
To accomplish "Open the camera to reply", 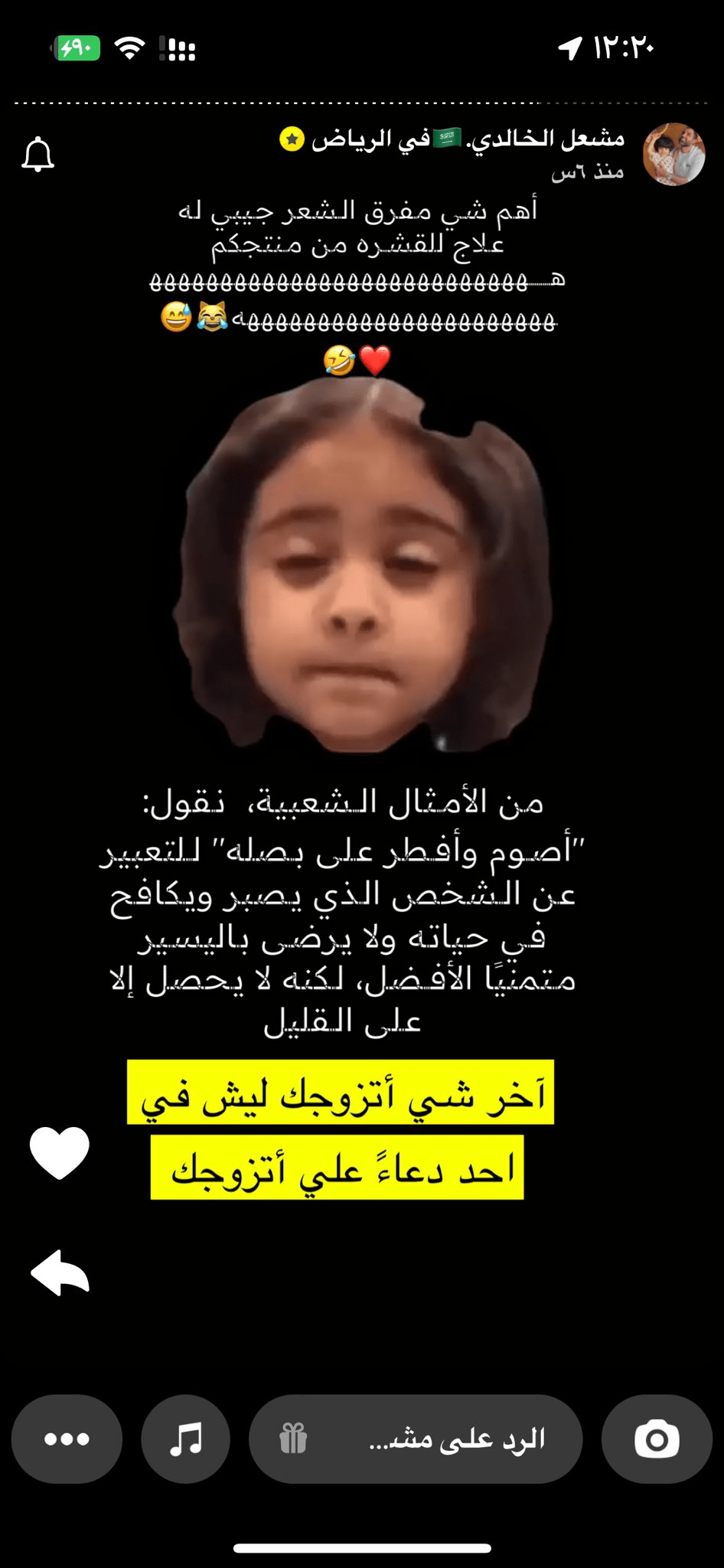I will coord(657,1439).
